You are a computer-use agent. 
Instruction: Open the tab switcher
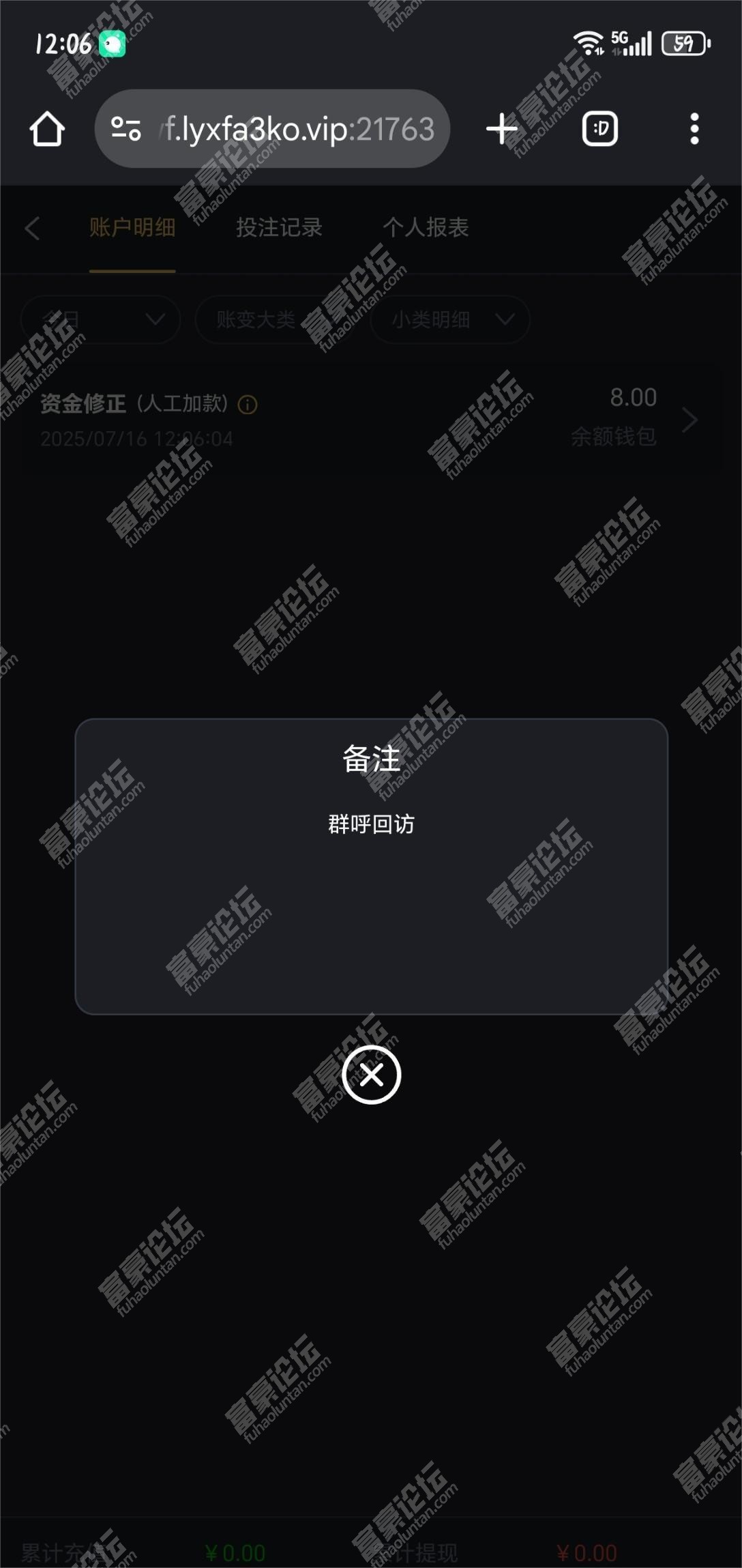coord(600,129)
